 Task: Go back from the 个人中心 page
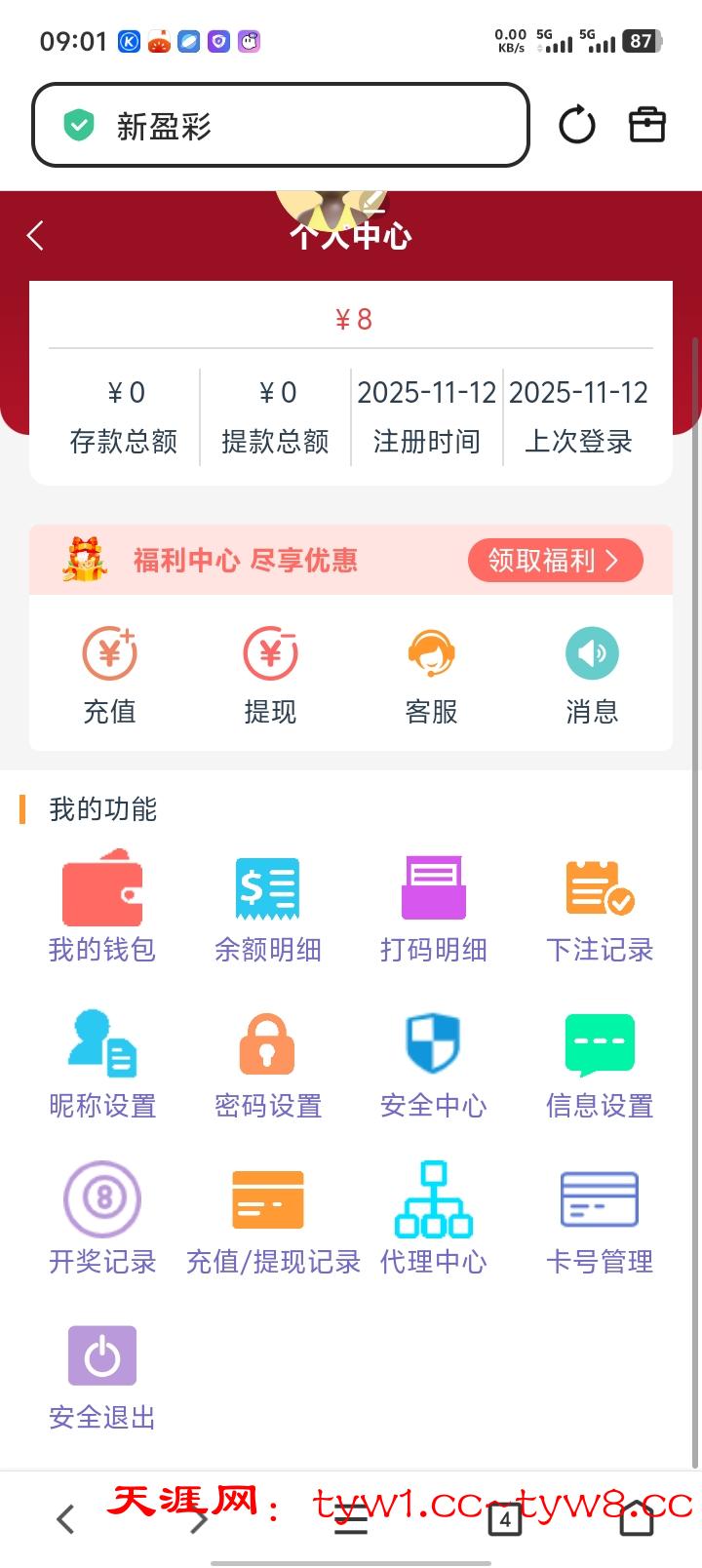point(36,235)
